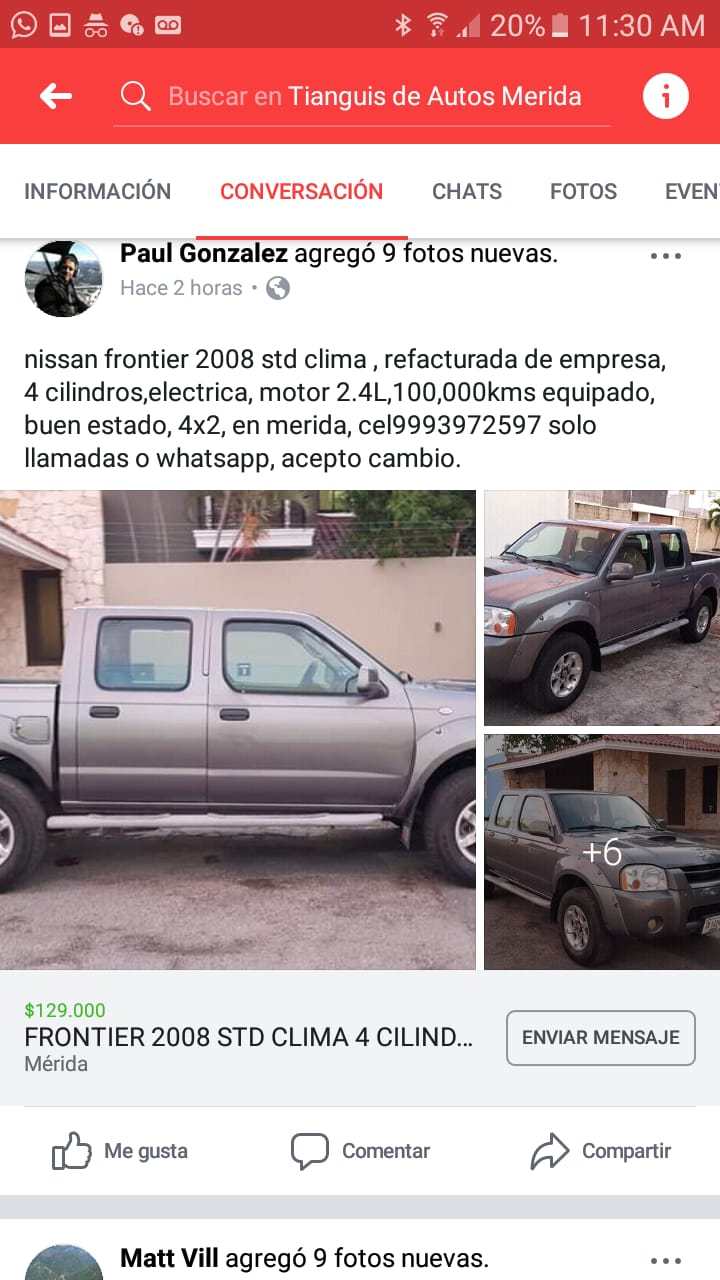View the +6 remaining photos
The image size is (720, 1280).
click(x=602, y=852)
